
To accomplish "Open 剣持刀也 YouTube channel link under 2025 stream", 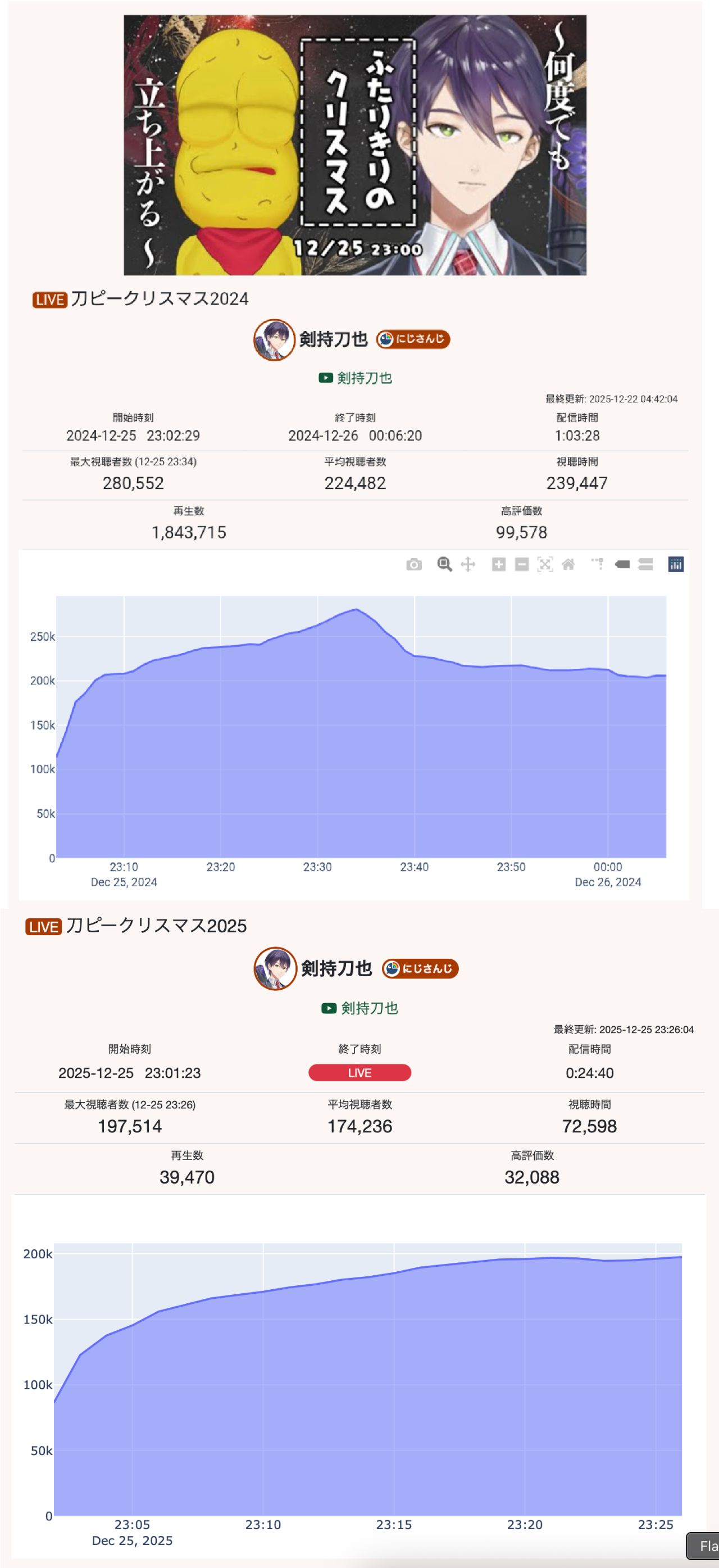I will click(360, 1008).
